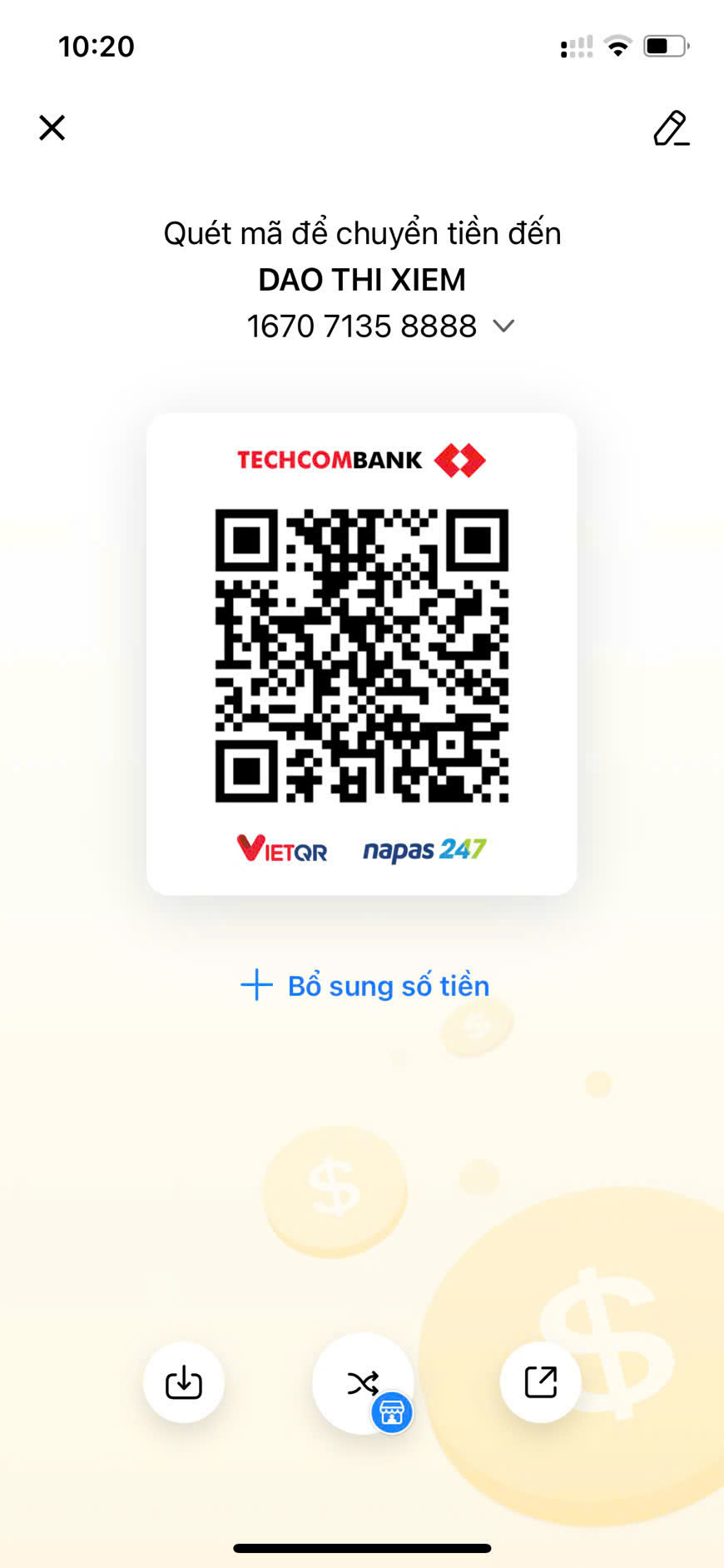Download the QR code image
The image size is (724, 1568).
(184, 1382)
